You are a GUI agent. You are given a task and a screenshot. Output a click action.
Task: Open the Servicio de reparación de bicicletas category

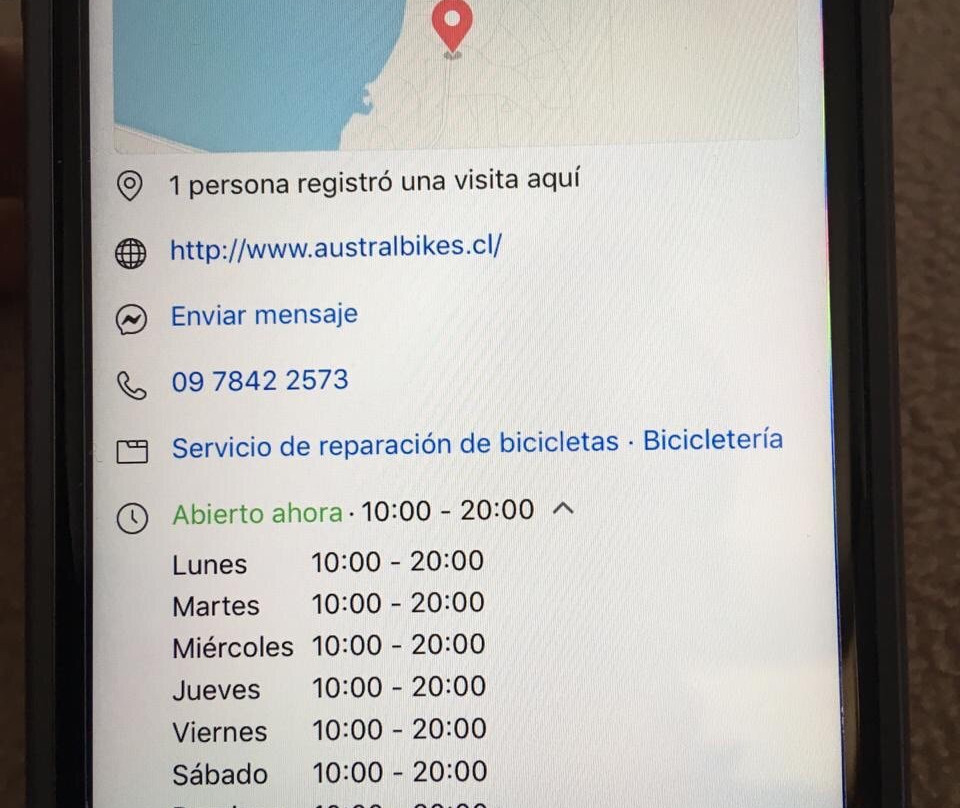pos(395,445)
